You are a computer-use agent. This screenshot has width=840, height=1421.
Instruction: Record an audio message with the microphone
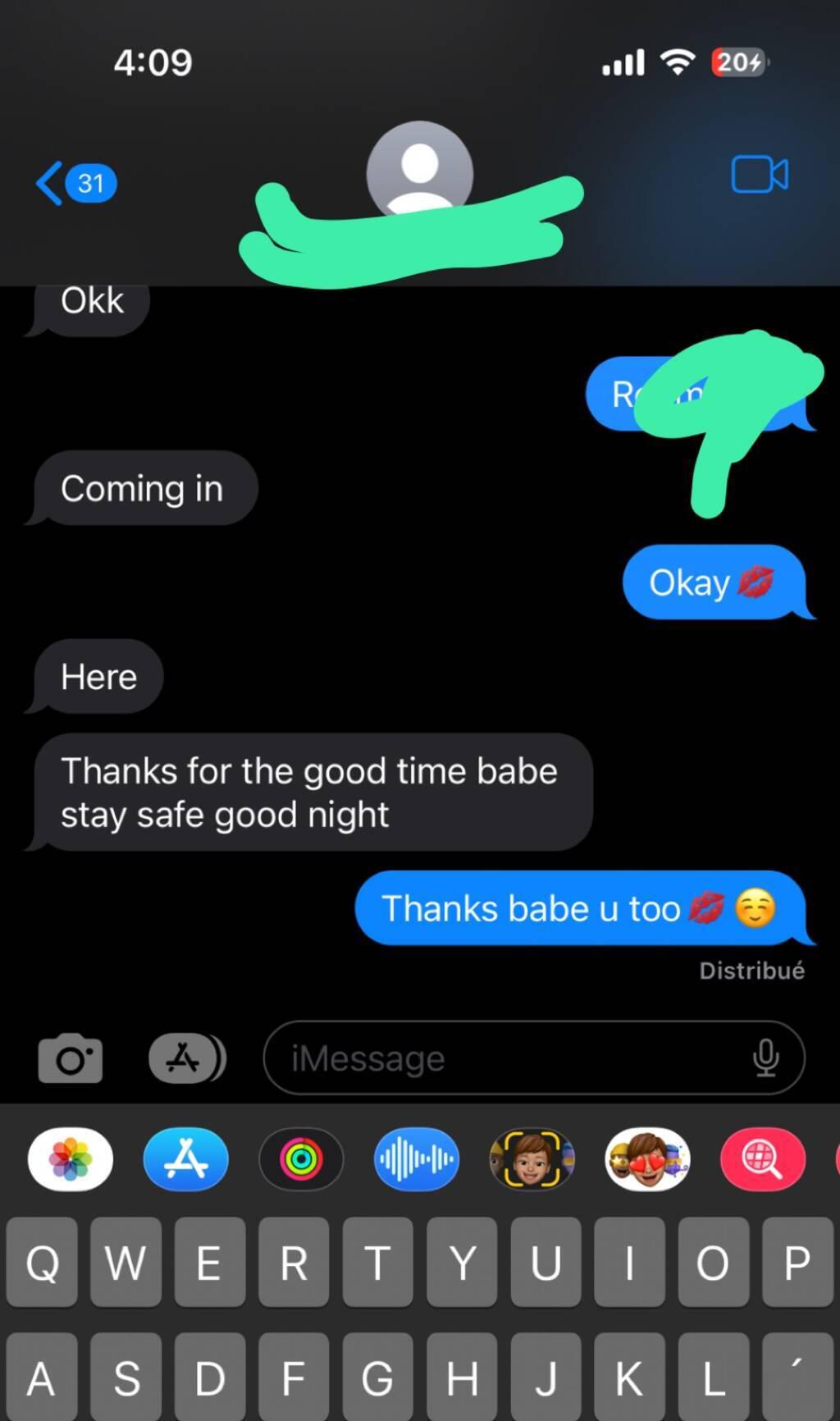tap(765, 1058)
